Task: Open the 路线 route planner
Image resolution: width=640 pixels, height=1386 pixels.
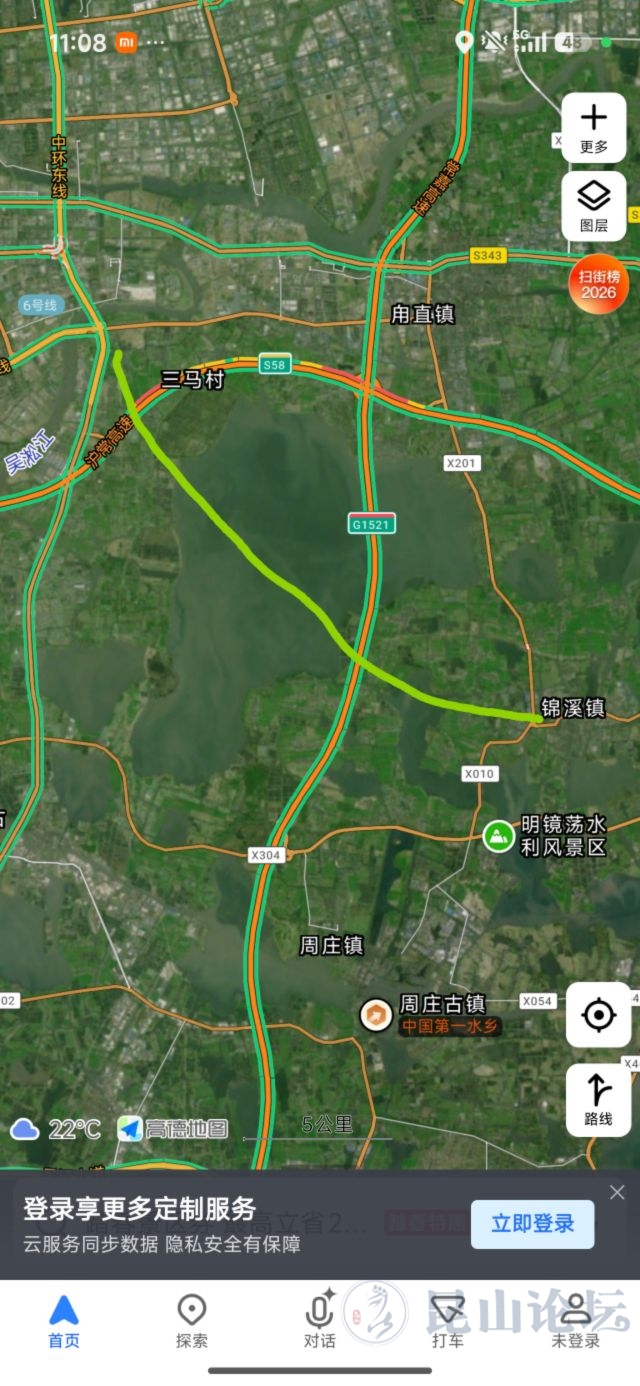Action: (598, 1099)
